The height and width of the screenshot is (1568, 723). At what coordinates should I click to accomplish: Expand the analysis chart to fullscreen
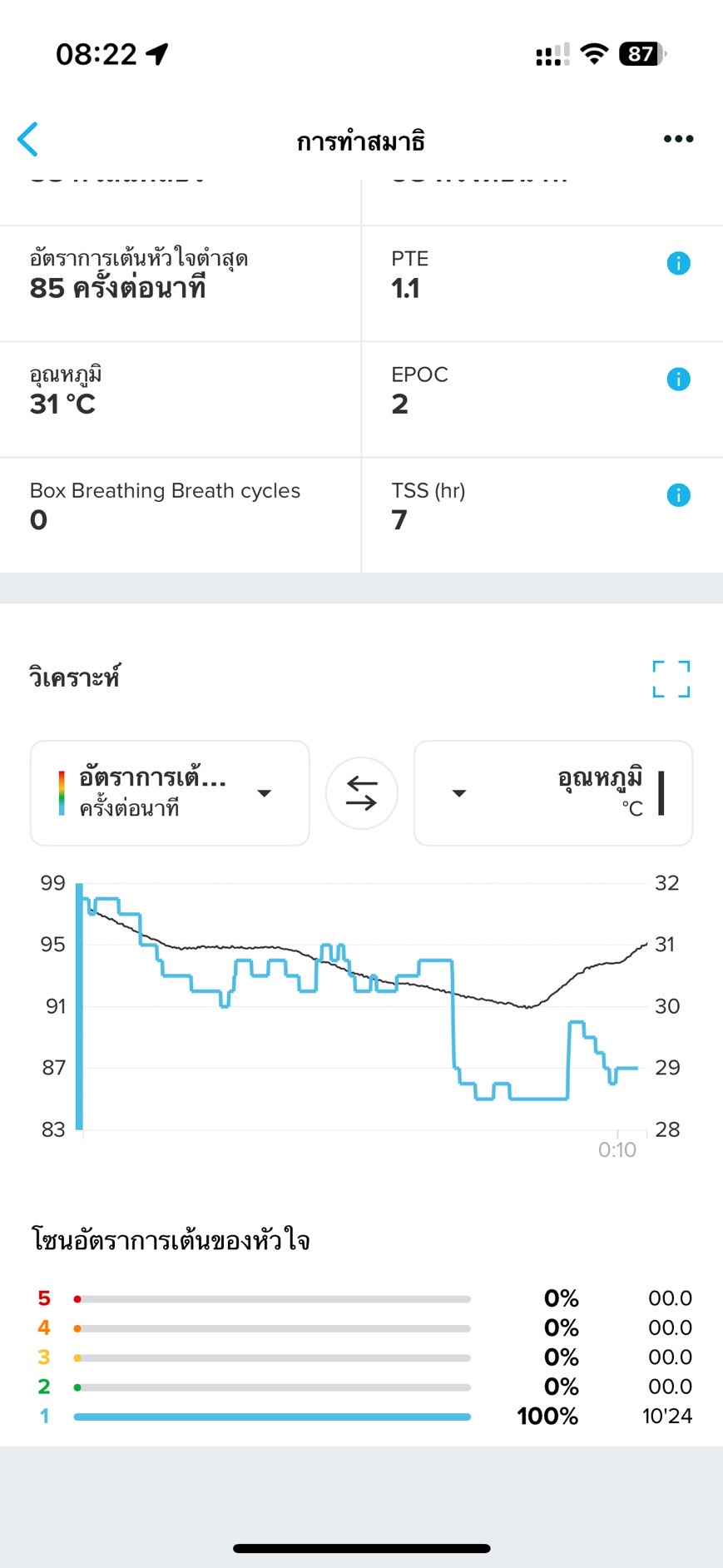[671, 678]
